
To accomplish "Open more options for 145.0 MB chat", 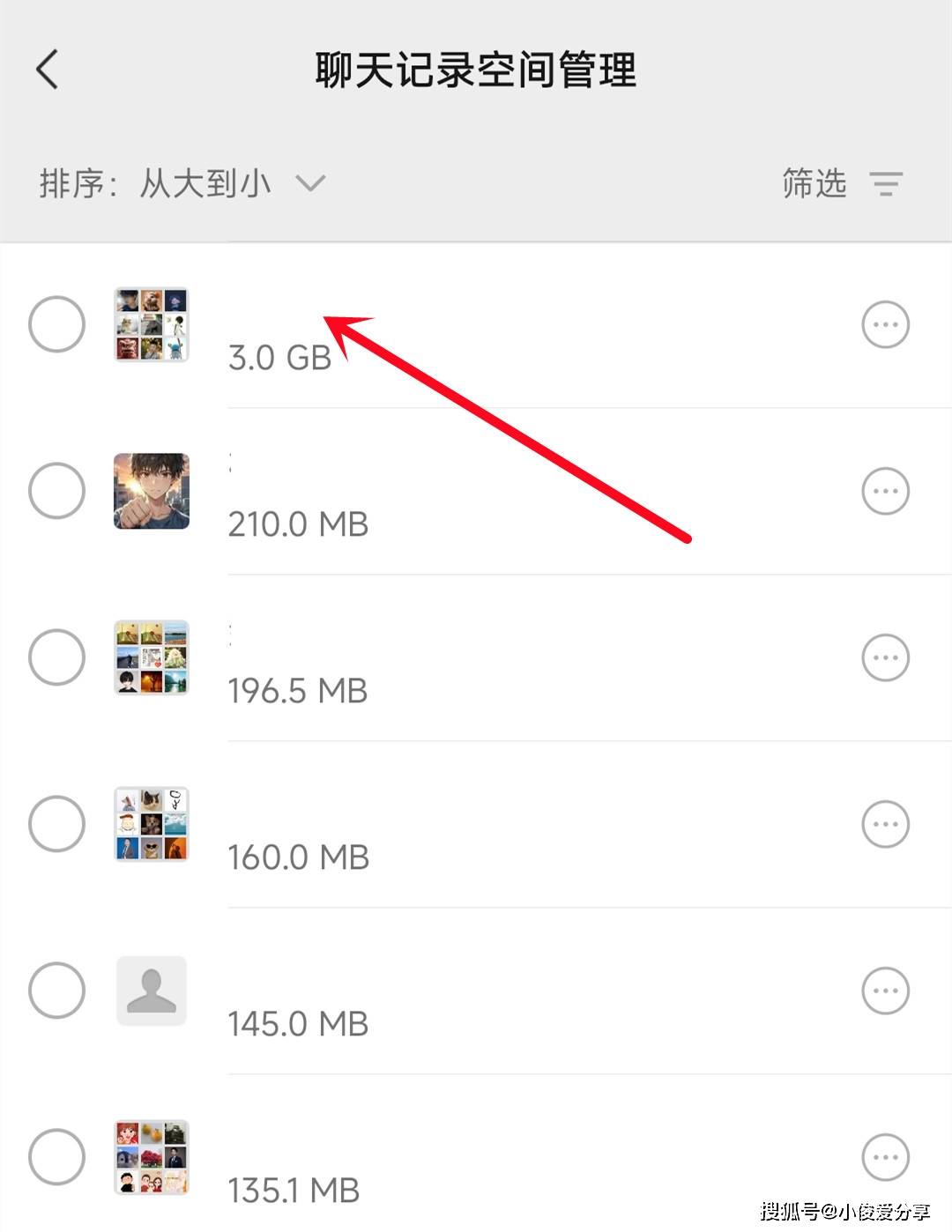I will pyautogui.click(x=885, y=991).
